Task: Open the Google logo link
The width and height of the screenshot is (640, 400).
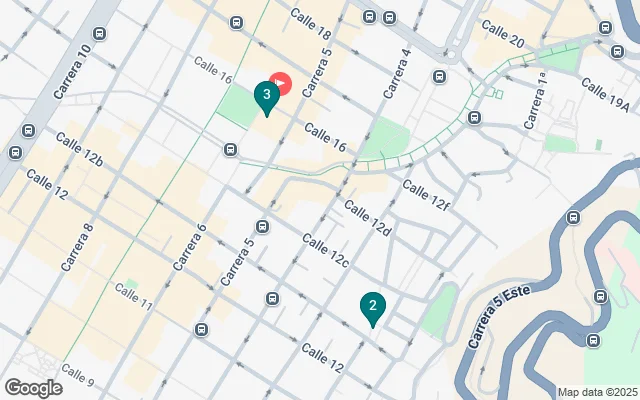Action: (33, 387)
